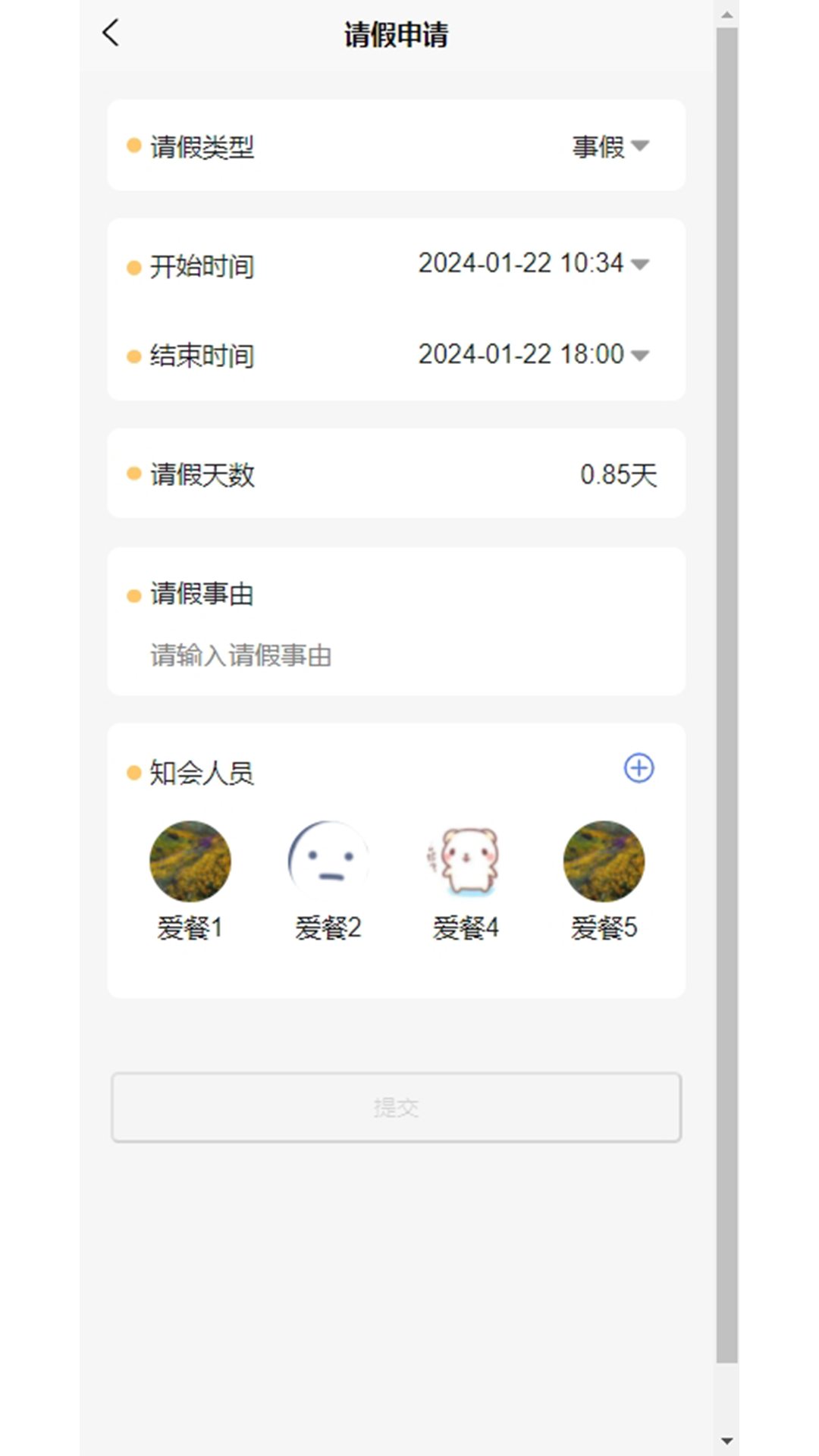Go back from 请假申请 page
This screenshot has width=819, height=1456.
click(111, 33)
